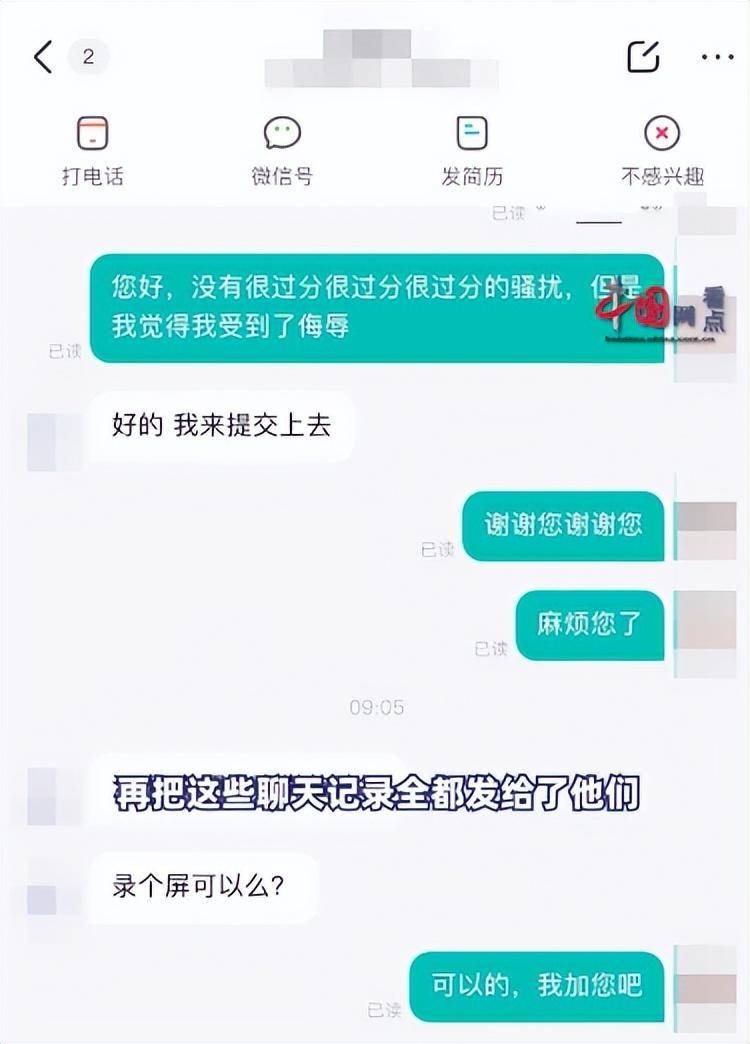Tap 打电话 to call the recruiter

92,150
